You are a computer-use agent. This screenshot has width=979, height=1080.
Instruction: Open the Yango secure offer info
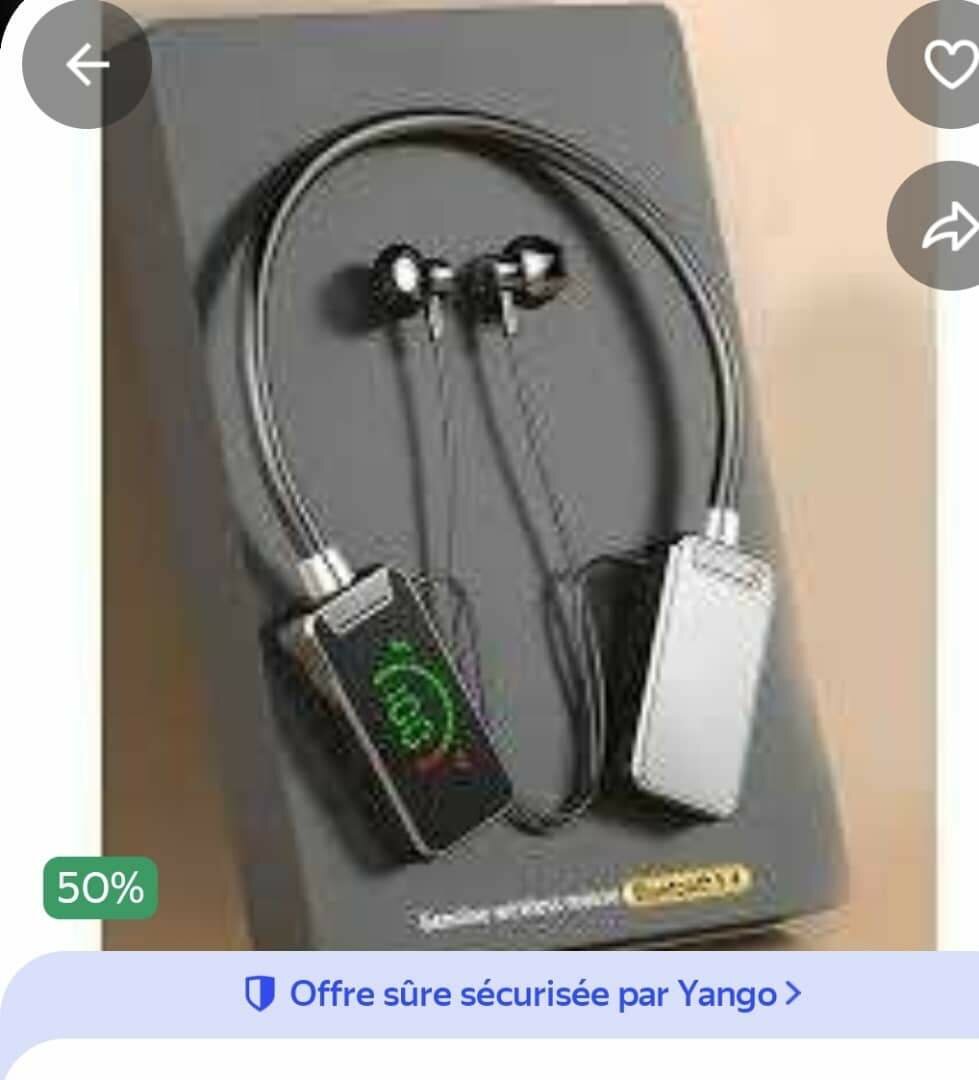(x=524, y=994)
